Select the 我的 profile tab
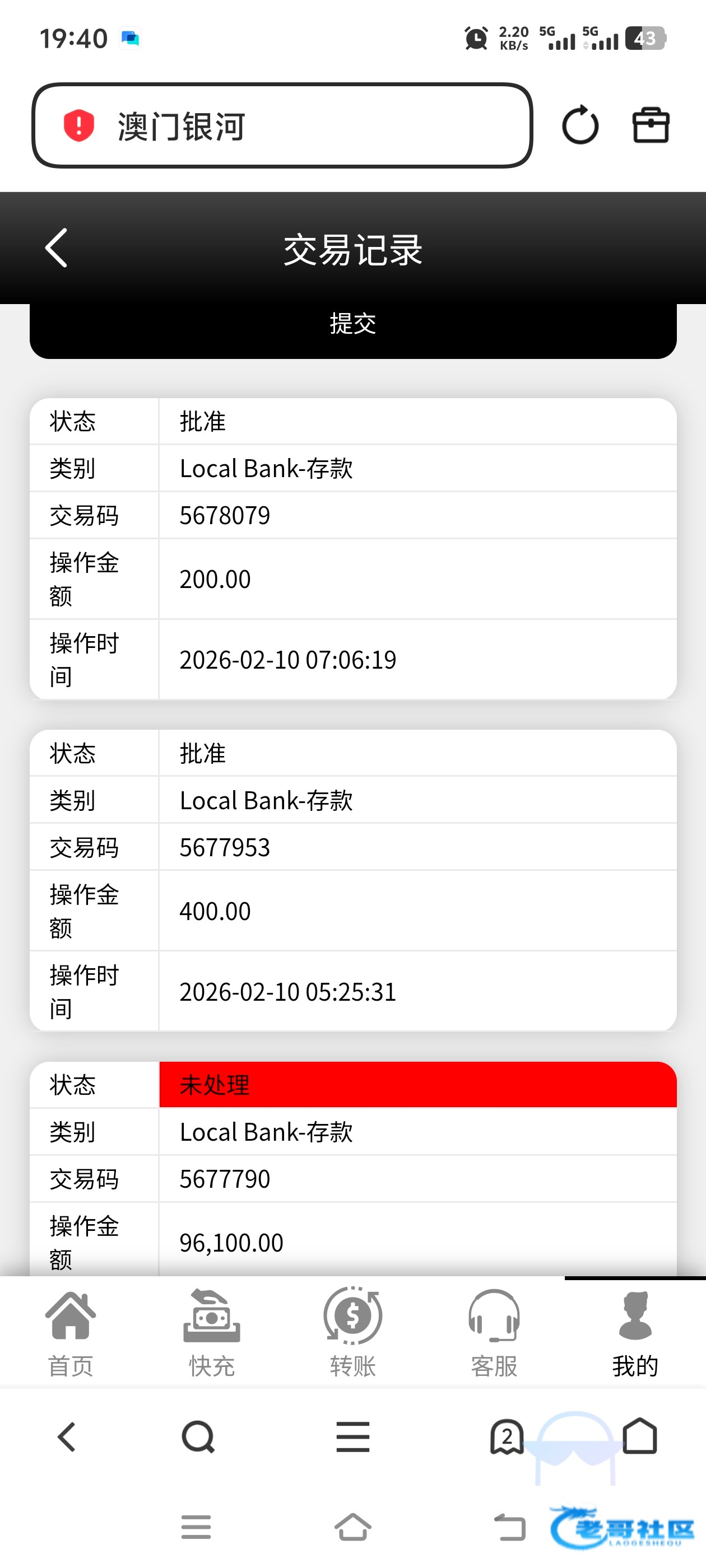 pos(635,1333)
